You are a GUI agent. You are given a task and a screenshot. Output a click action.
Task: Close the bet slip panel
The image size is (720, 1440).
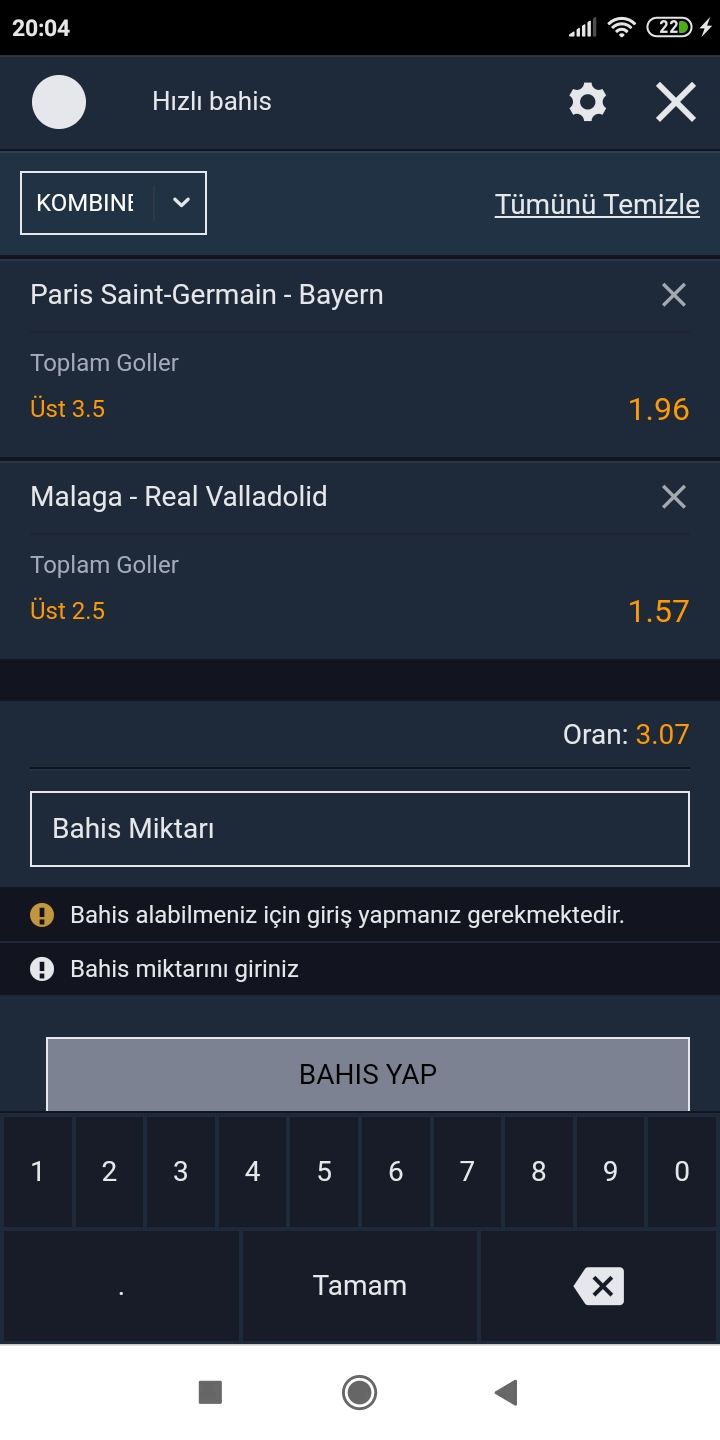pos(676,102)
